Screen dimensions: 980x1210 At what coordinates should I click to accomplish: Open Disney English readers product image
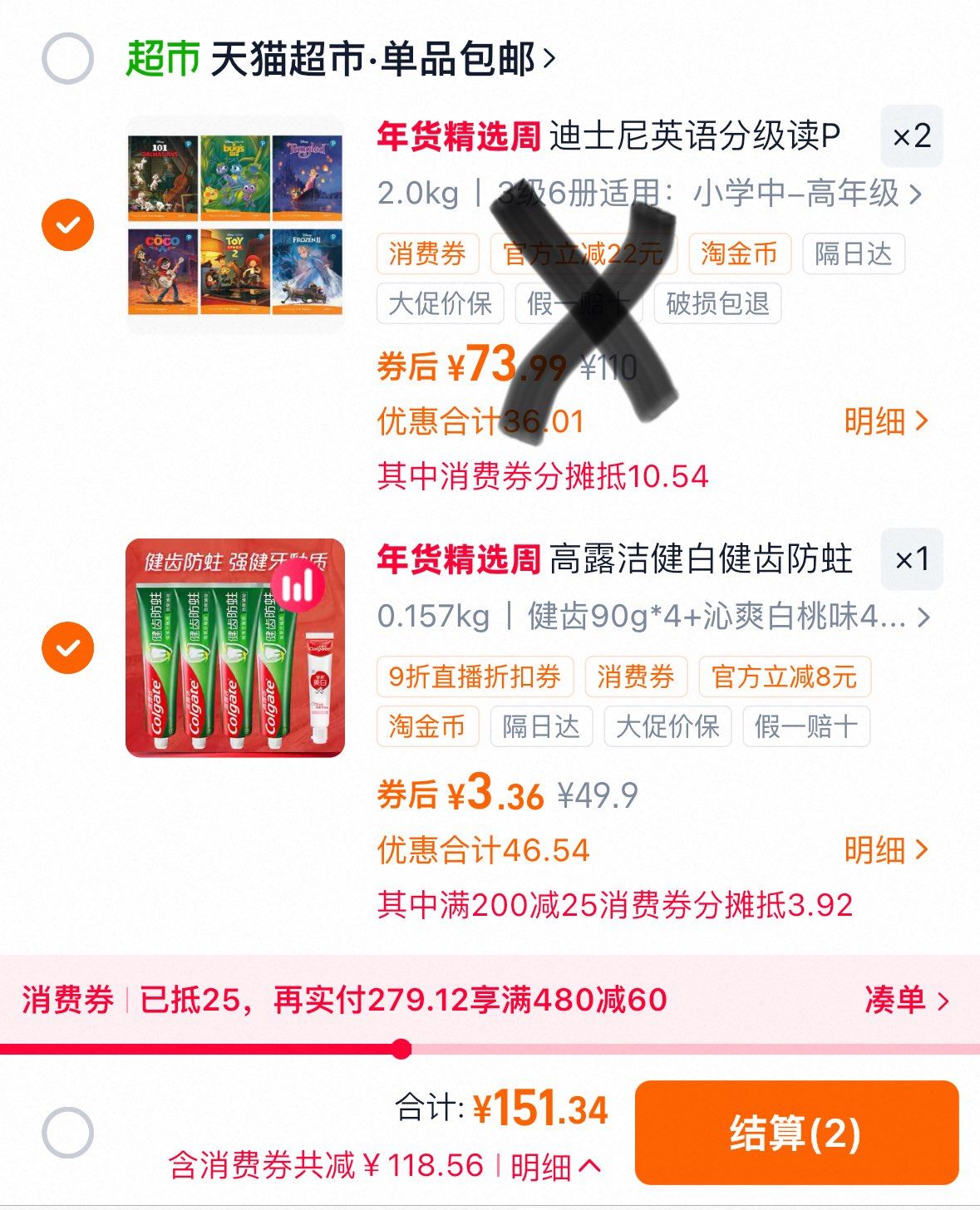tap(234, 225)
